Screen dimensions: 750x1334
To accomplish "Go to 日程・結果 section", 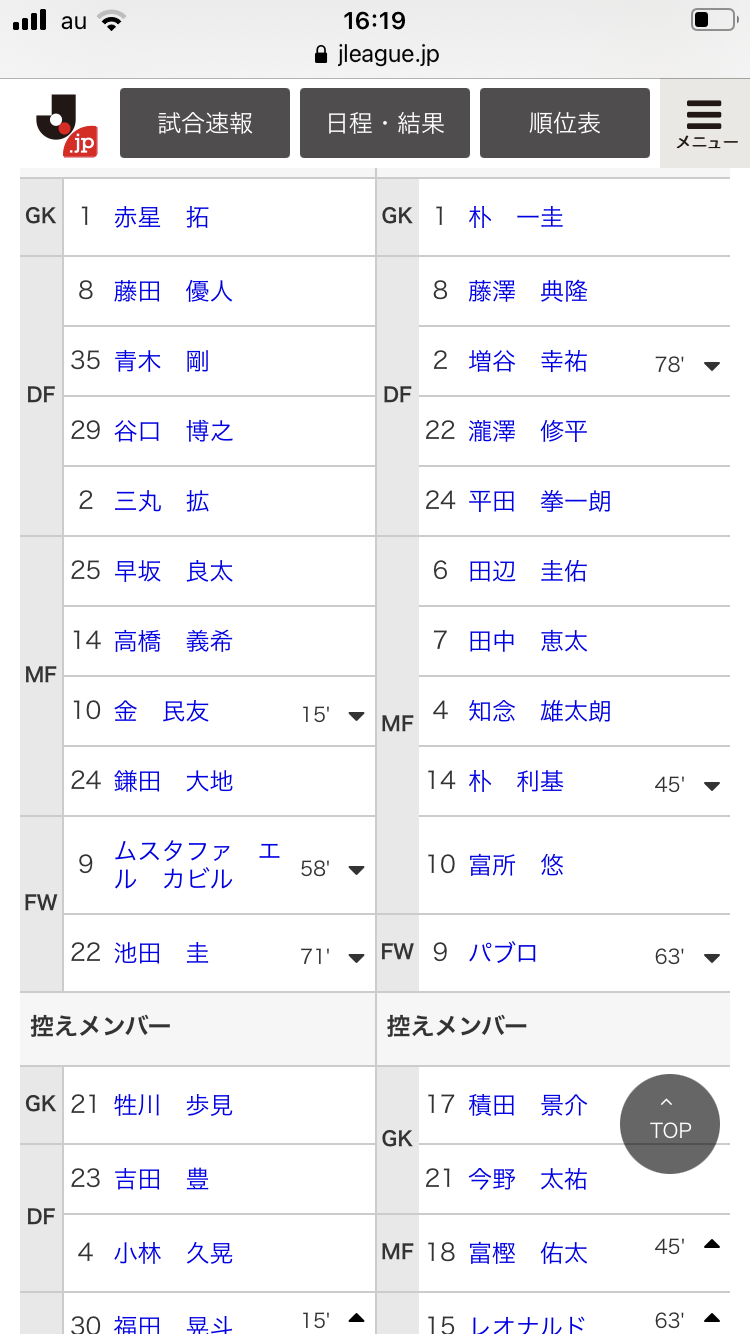I will coord(385,123).
